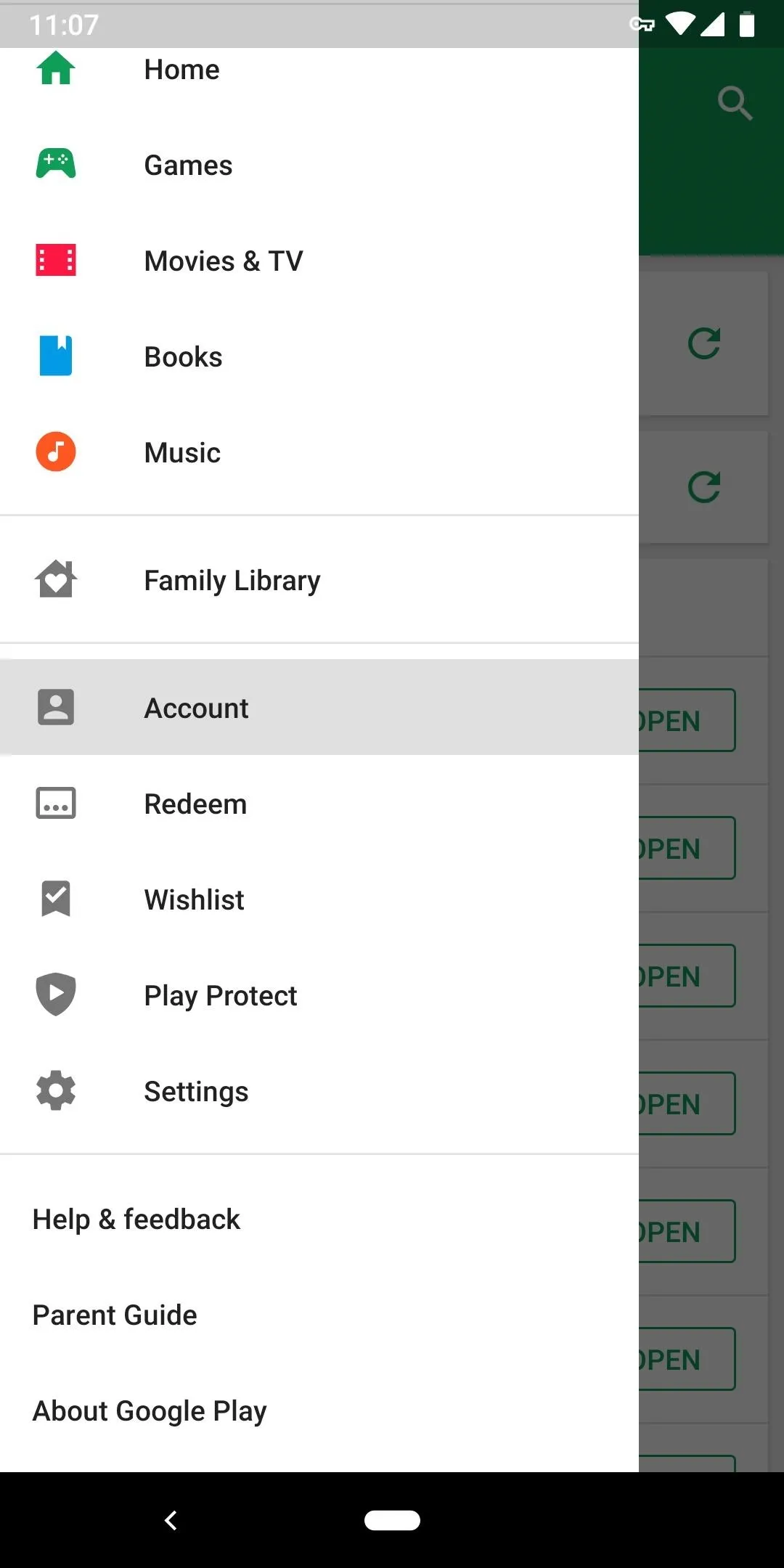Open Play Protect
The width and height of the screenshot is (784, 1568).
319,996
